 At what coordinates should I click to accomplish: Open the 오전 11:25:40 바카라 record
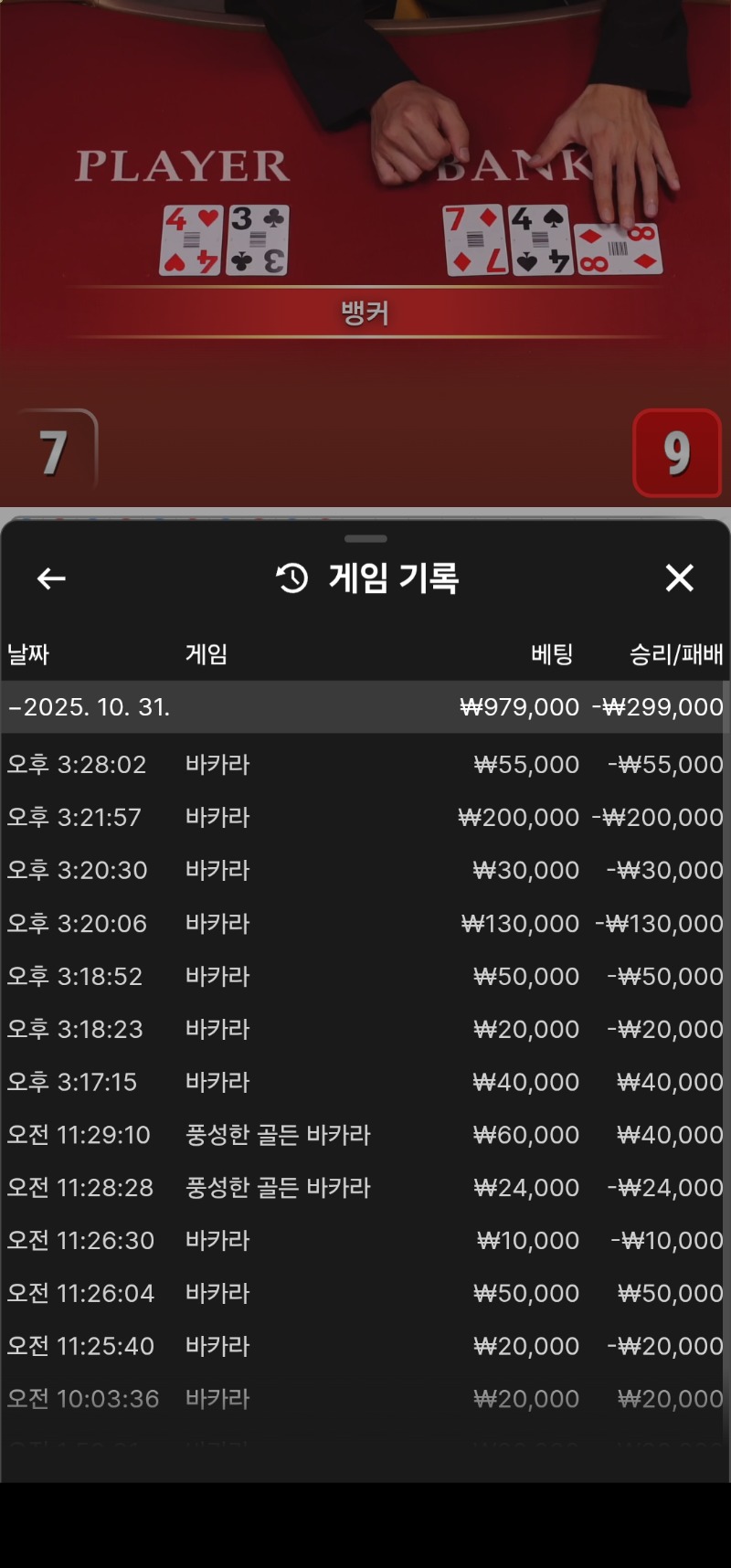(x=364, y=1346)
